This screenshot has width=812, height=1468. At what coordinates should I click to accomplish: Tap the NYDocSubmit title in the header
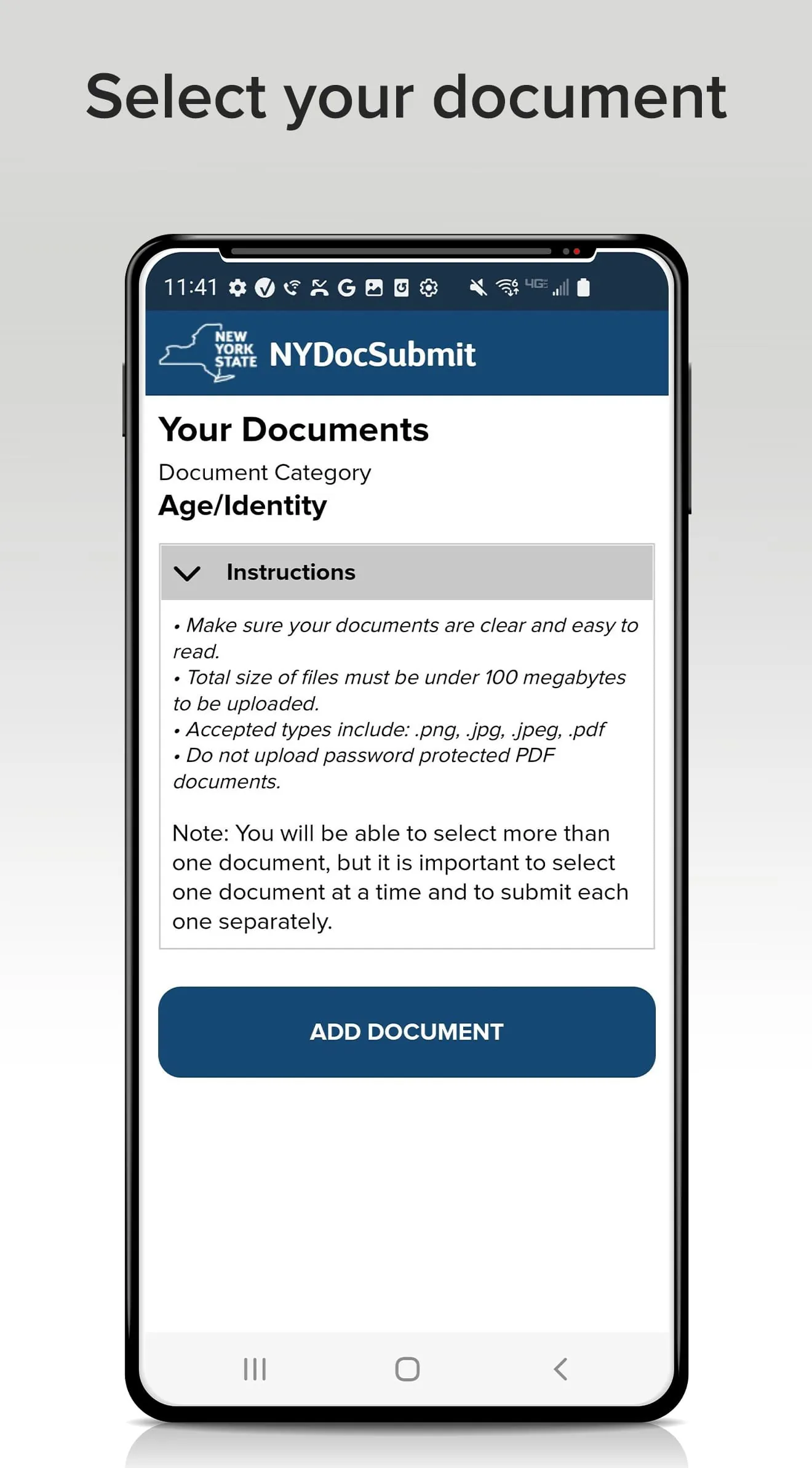pos(372,354)
